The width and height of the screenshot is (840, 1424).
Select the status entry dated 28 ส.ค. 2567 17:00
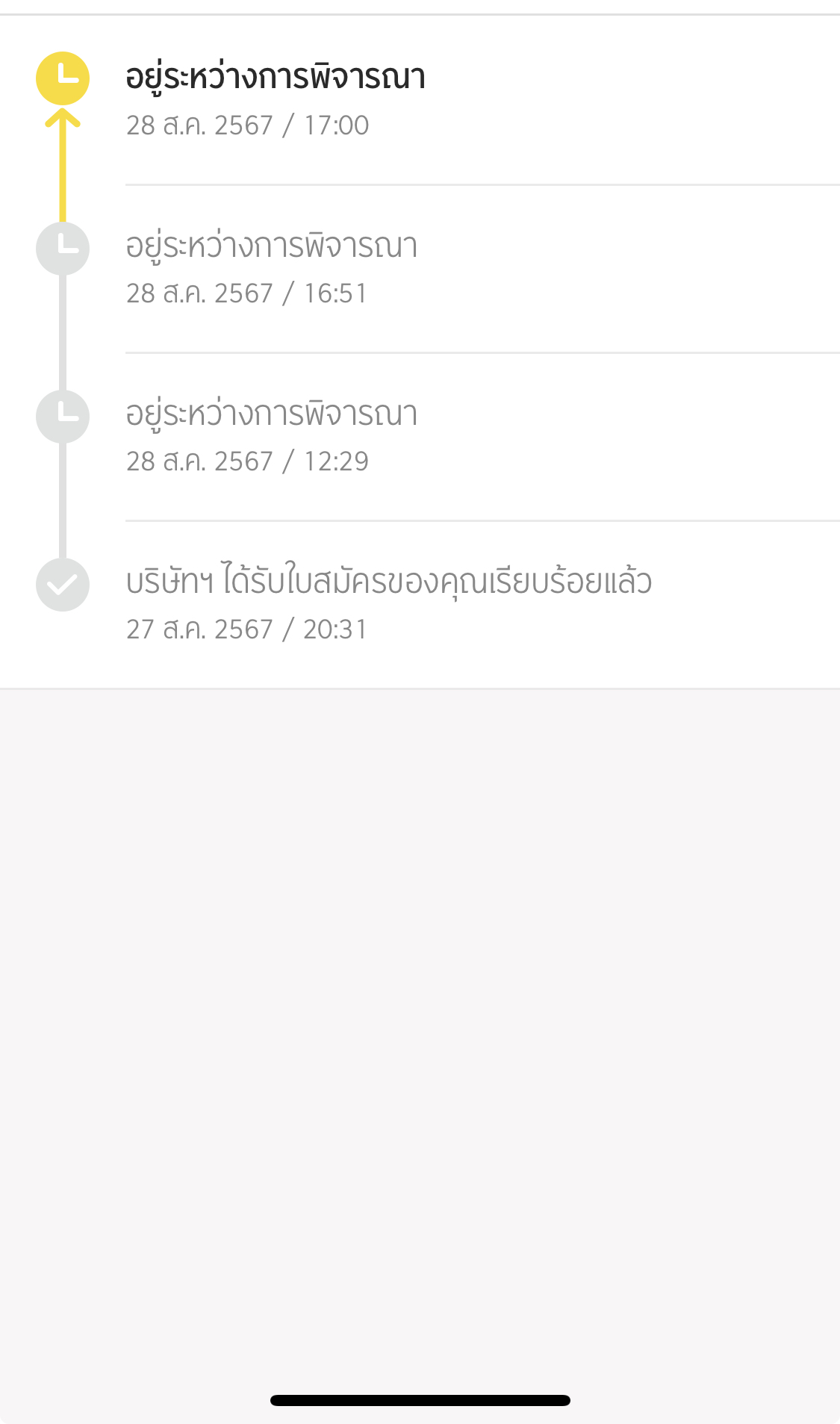(420, 100)
